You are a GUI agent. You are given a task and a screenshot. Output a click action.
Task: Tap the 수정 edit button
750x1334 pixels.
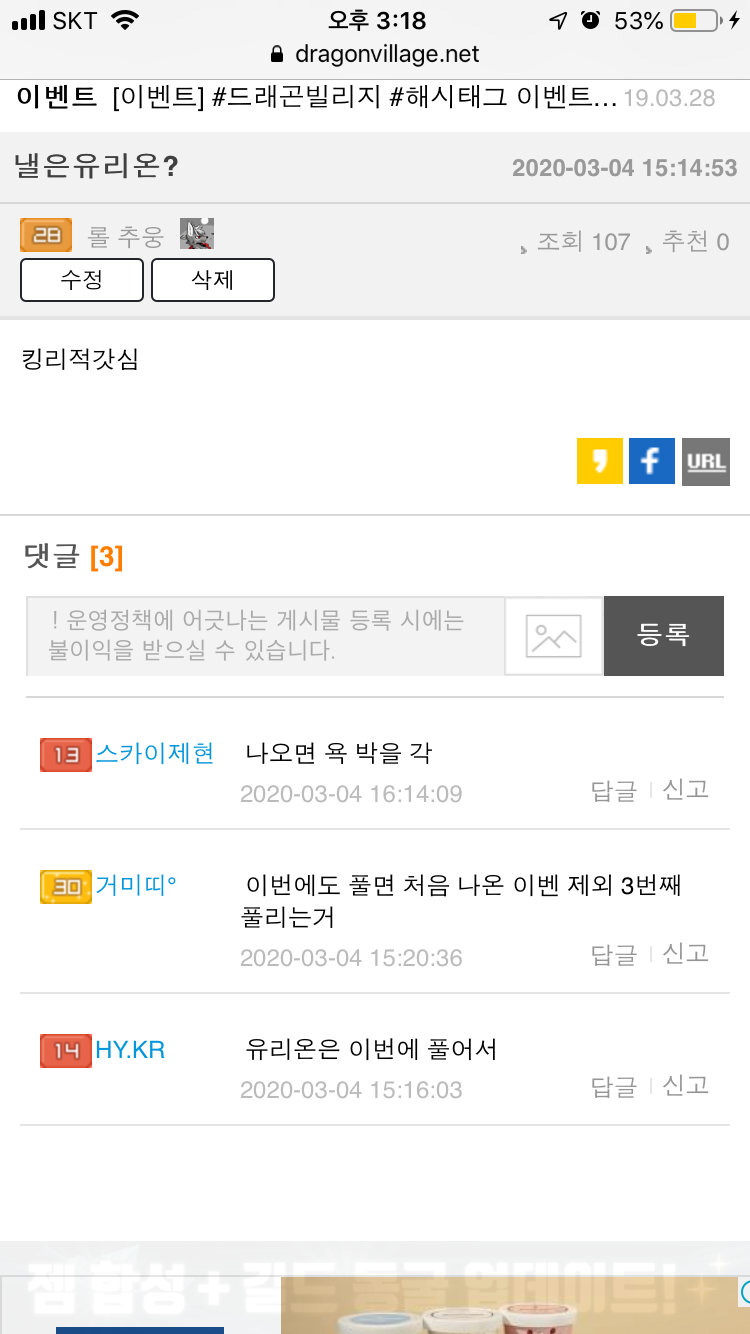pos(82,279)
